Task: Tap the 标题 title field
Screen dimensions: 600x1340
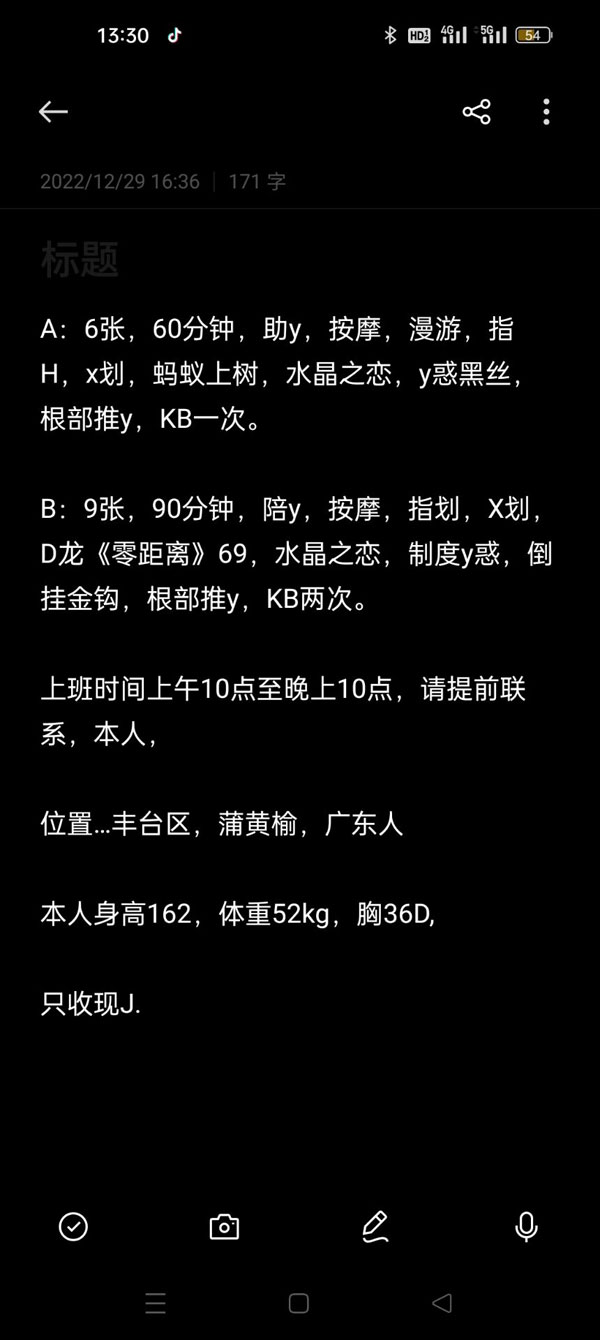Action: point(80,259)
